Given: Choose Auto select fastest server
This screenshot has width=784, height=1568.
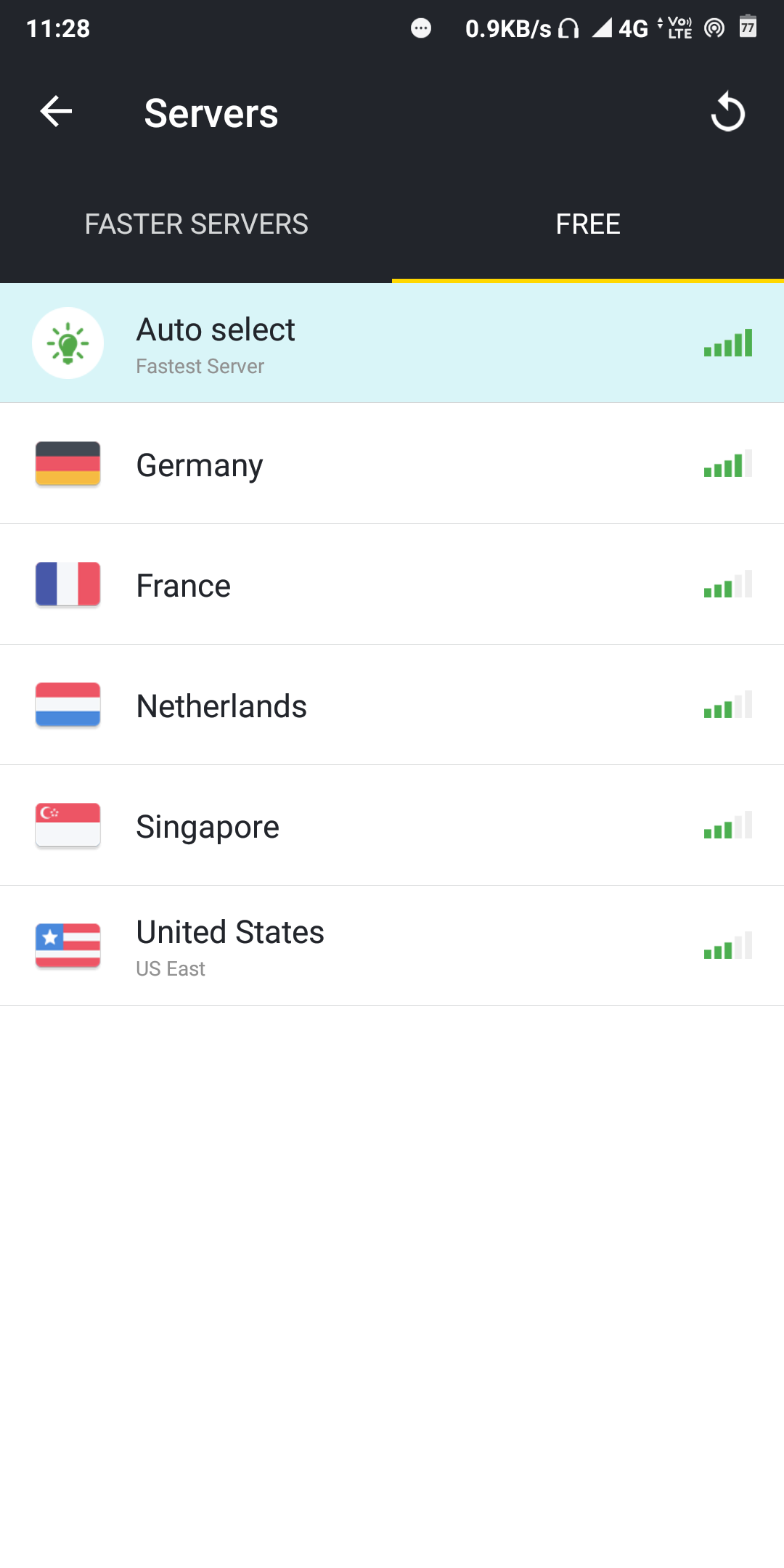Looking at the screenshot, I should pos(392,343).
